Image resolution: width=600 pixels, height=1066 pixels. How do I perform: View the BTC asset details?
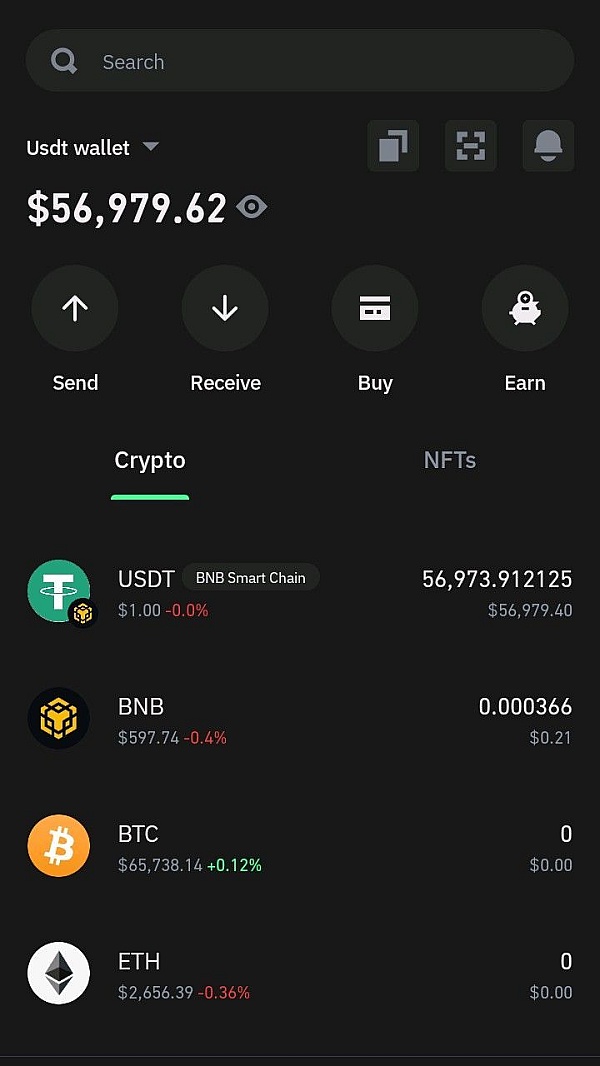tap(300, 847)
